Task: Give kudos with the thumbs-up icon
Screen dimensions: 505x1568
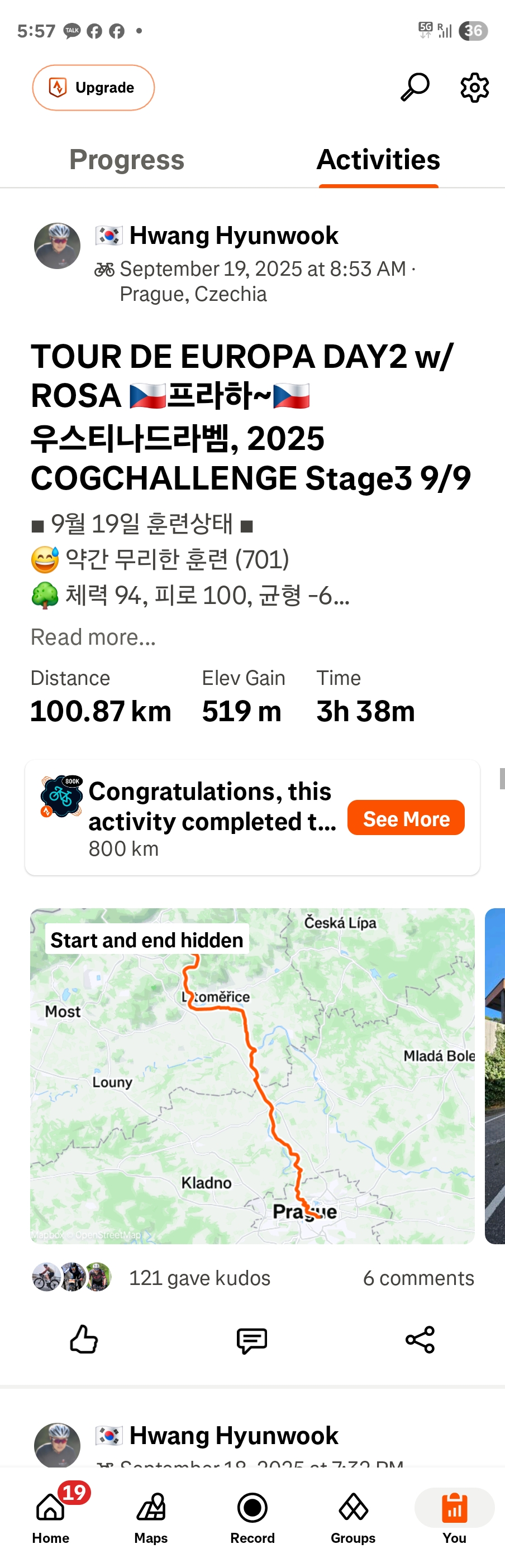Action: coord(84,1339)
